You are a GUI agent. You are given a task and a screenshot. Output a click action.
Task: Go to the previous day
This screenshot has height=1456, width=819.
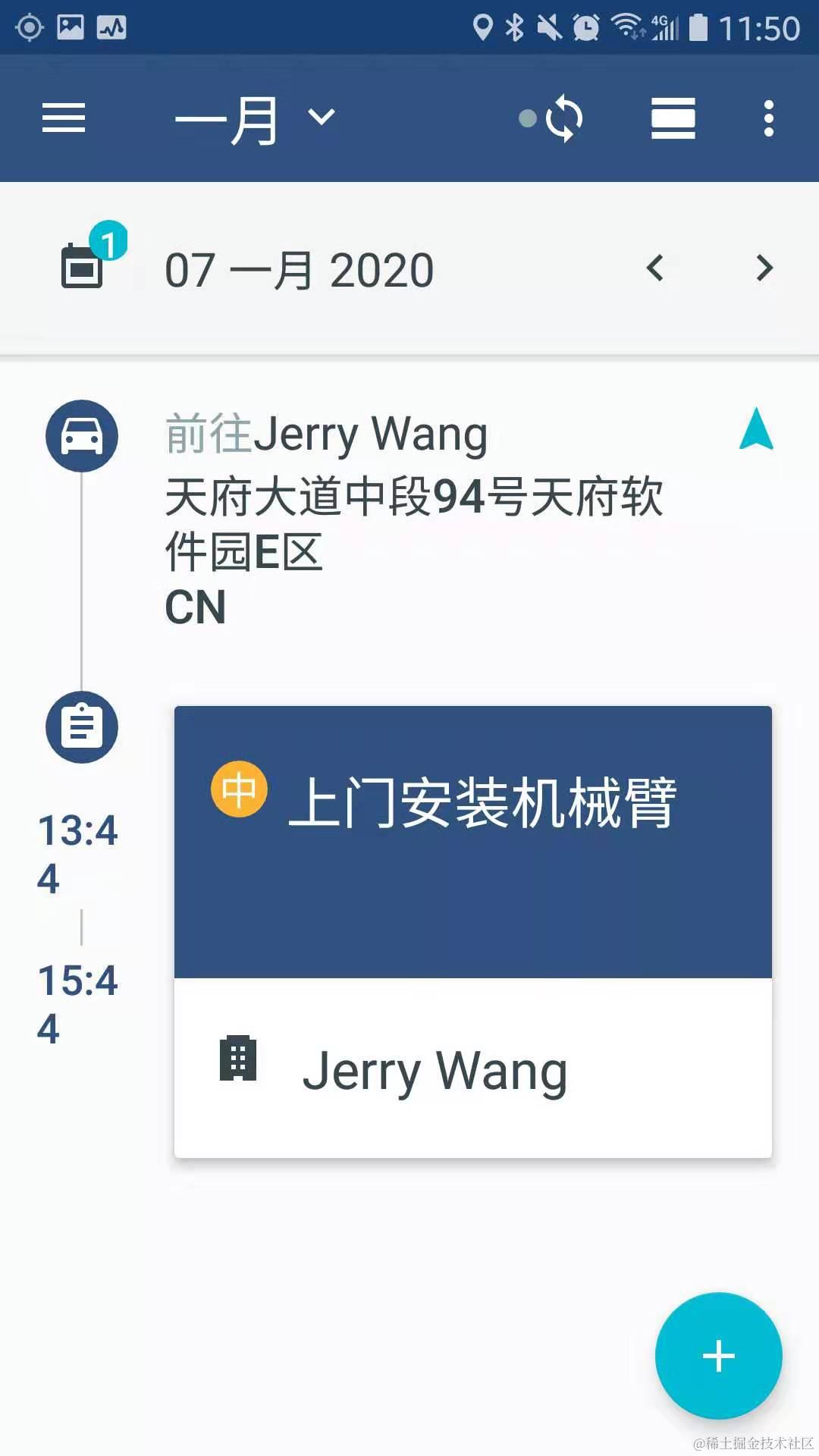tap(655, 268)
